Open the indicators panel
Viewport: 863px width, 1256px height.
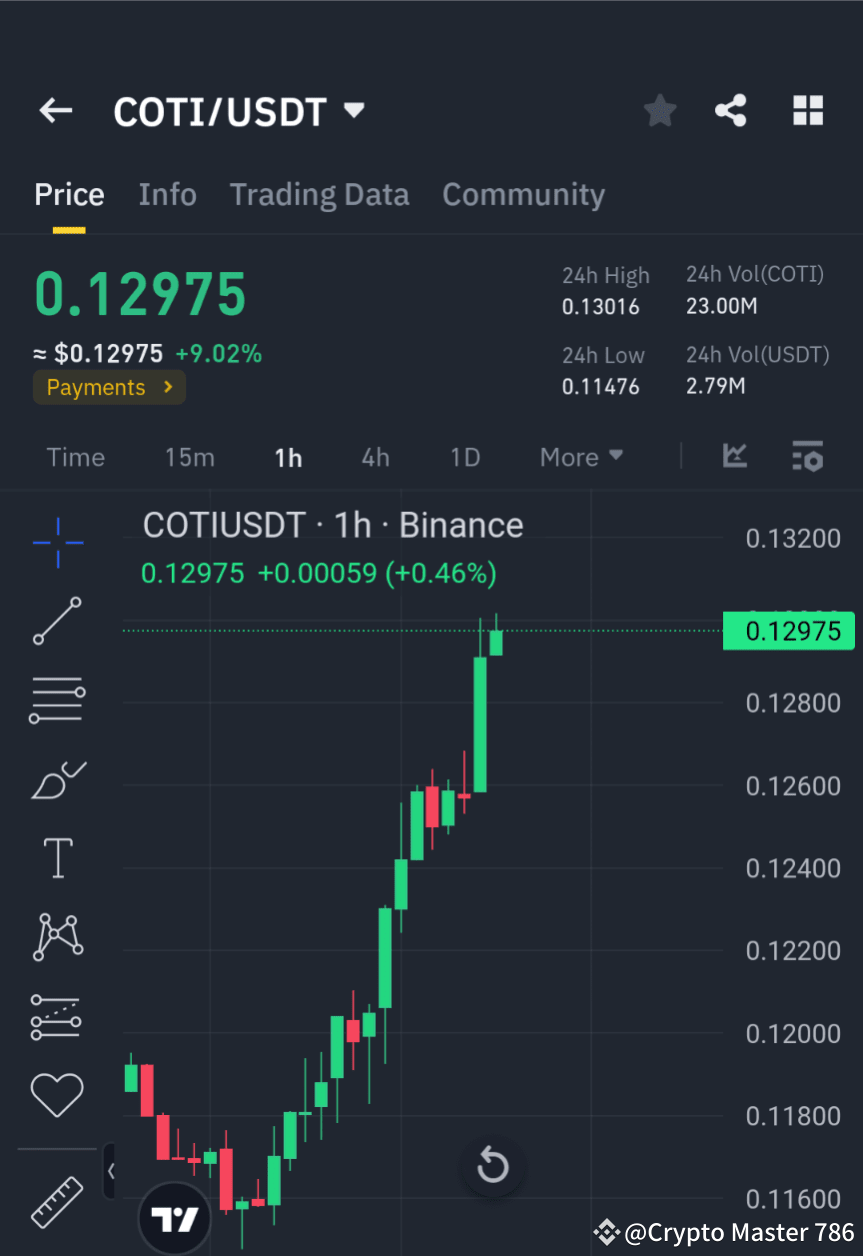tap(808, 457)
